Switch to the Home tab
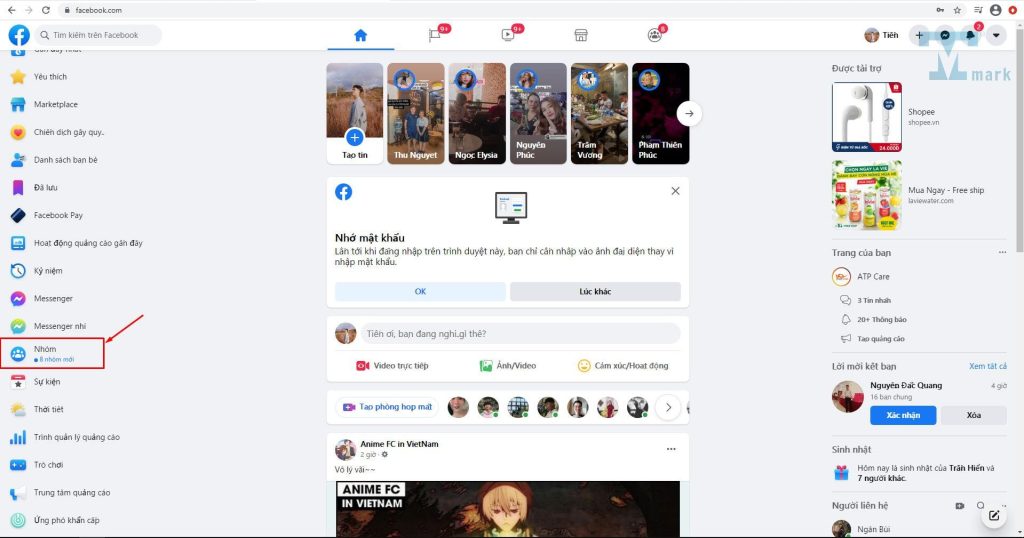The image size is (1024, 538). [x=361, y=35]
